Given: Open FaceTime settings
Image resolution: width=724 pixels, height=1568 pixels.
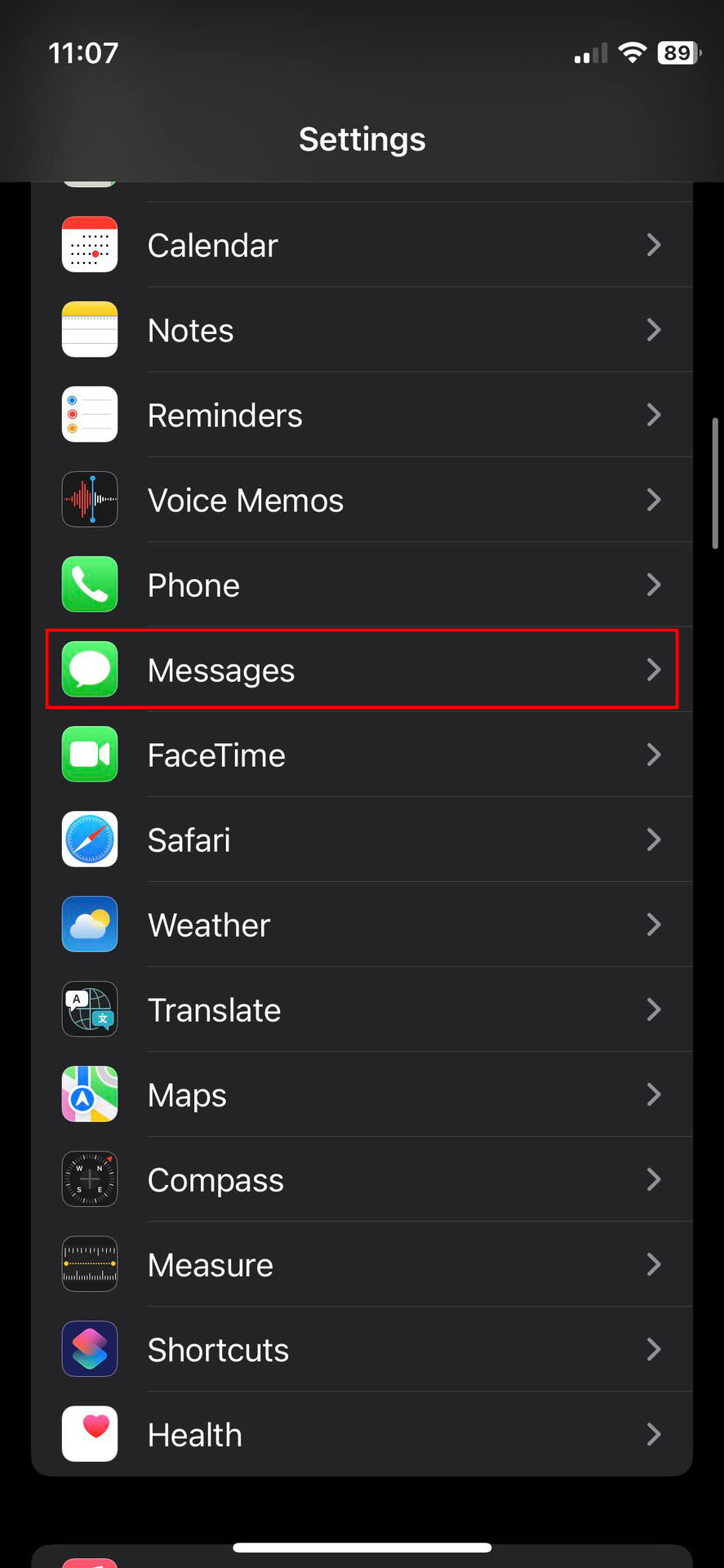Looking at the screenshot, I should 362,755.
